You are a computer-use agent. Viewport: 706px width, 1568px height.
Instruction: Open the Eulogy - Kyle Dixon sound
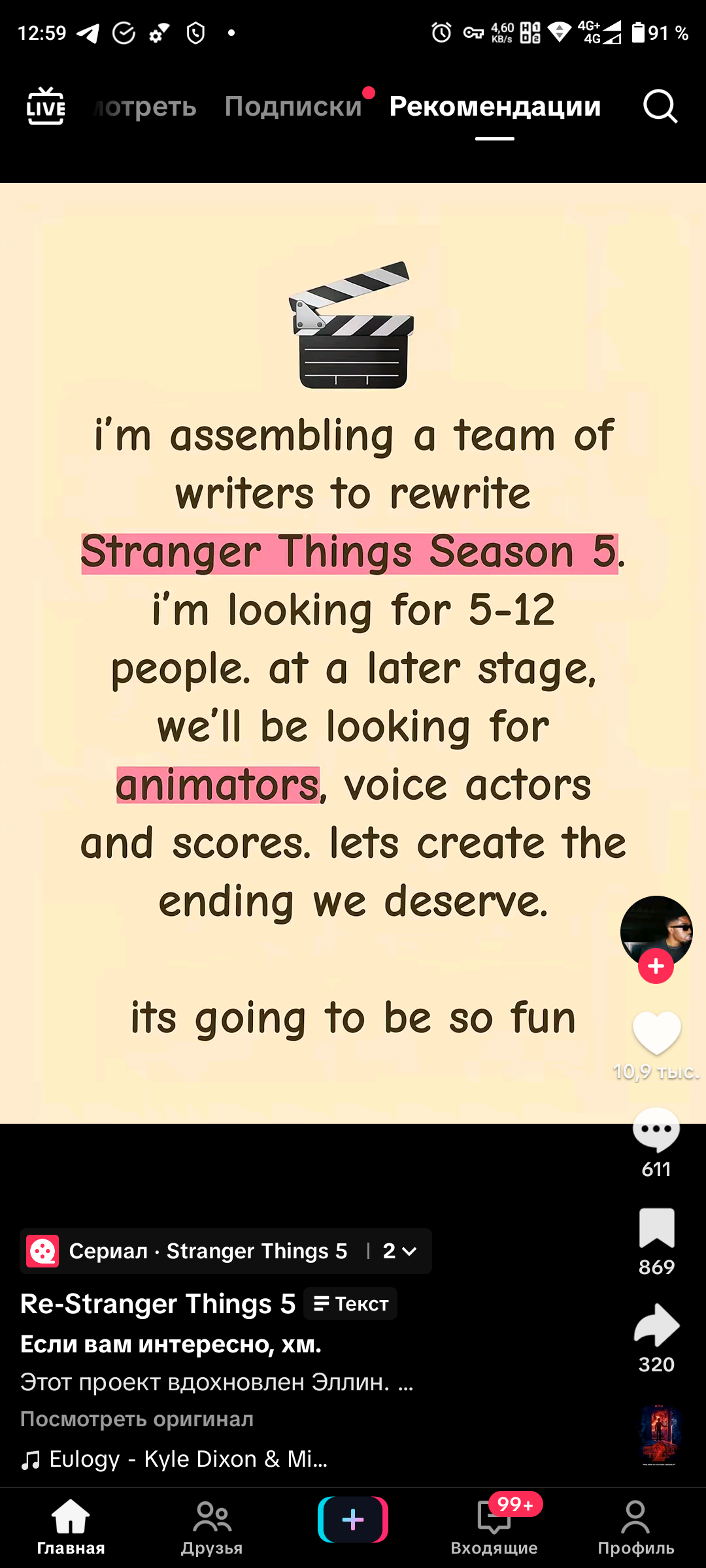(x=175, y=1459)
